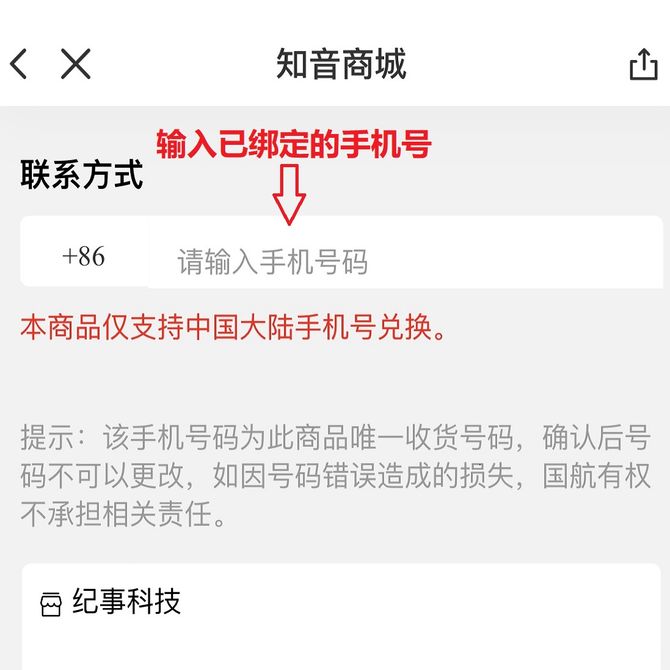Image resolution: width=670 pixels, height=670 pixels.
Task: Close the 知音商城 page
Action: 76,64
